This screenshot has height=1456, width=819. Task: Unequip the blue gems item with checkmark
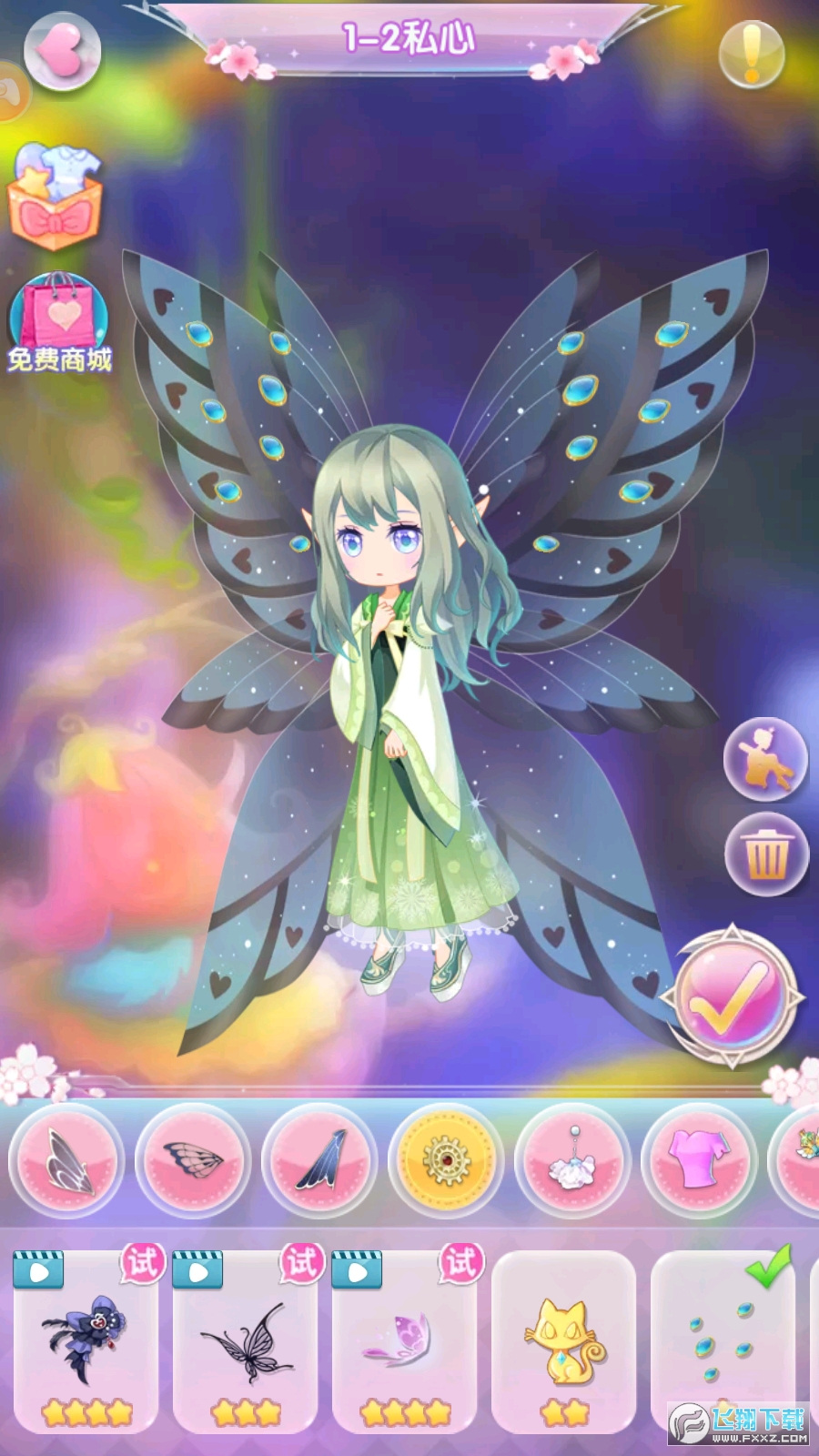(722, 1338)
